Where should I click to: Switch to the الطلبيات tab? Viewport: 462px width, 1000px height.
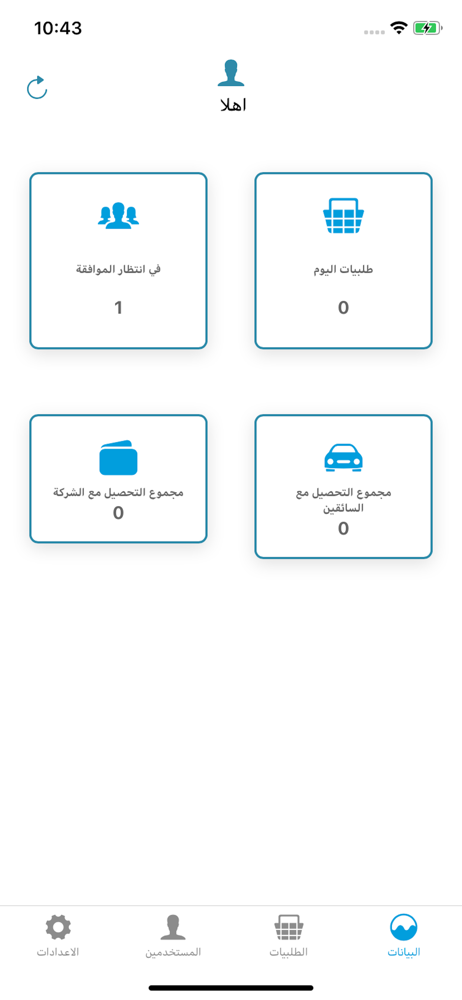click(288, 936)
